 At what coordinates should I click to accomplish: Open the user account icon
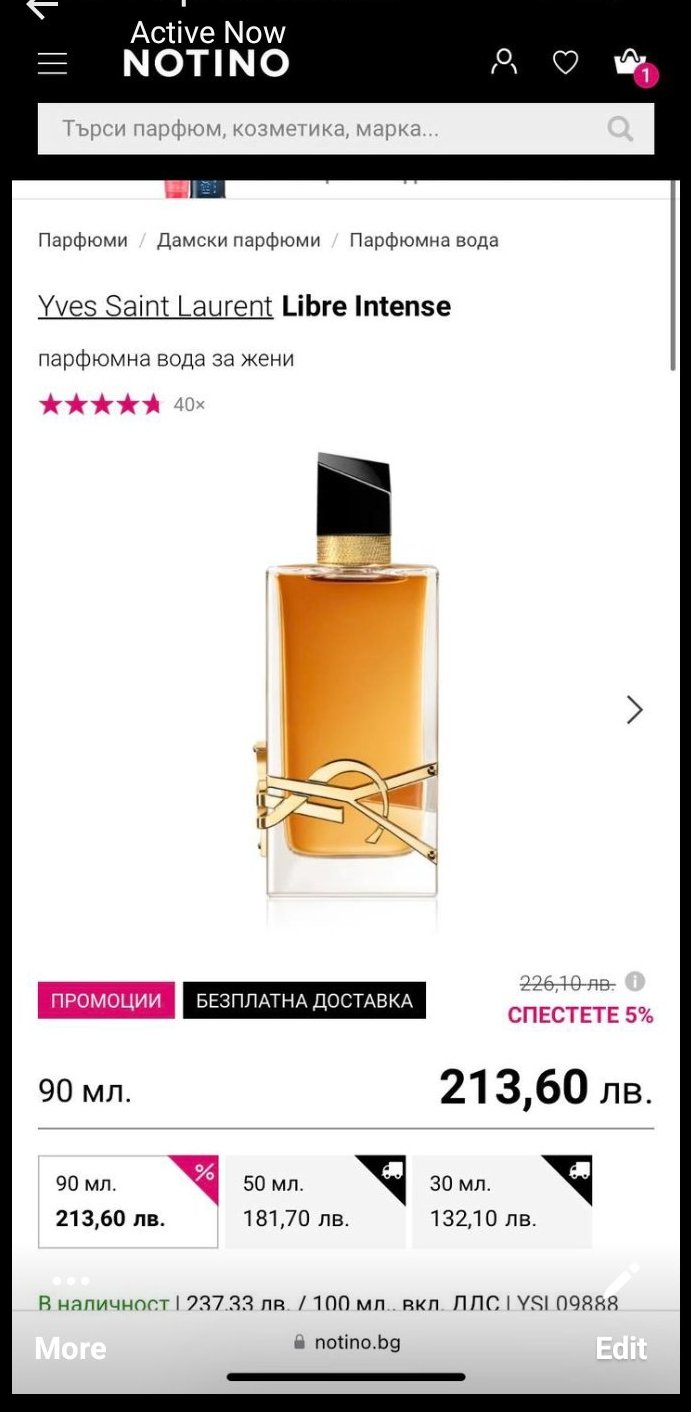click(x=504, y=62)
